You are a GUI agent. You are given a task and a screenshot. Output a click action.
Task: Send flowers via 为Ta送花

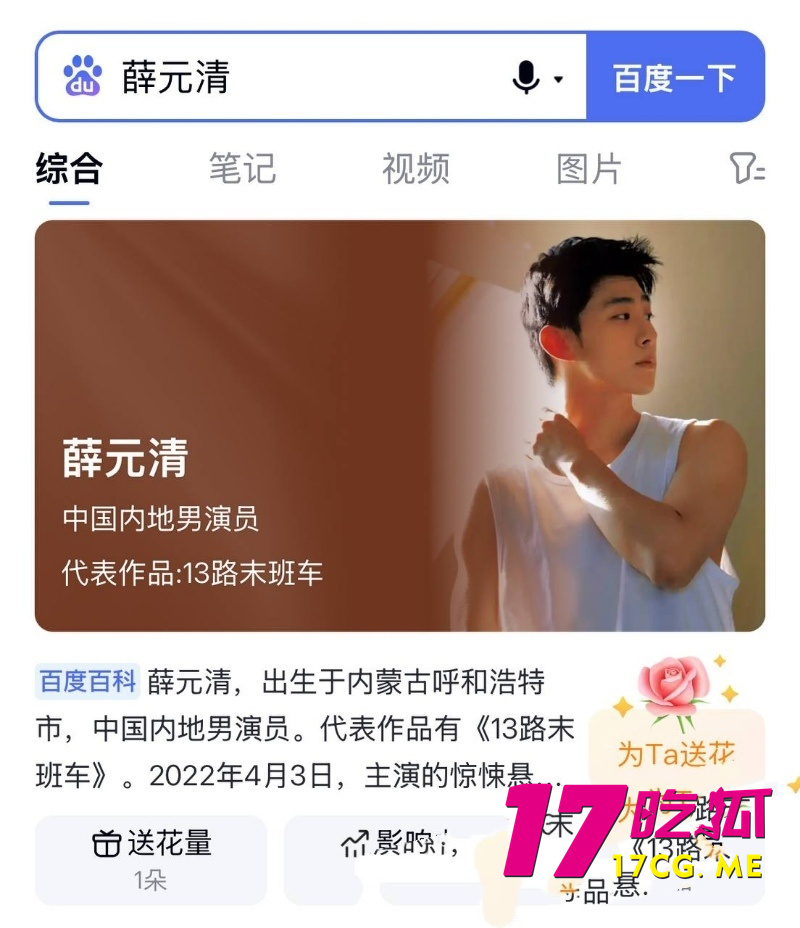click(x=676, y=752)
